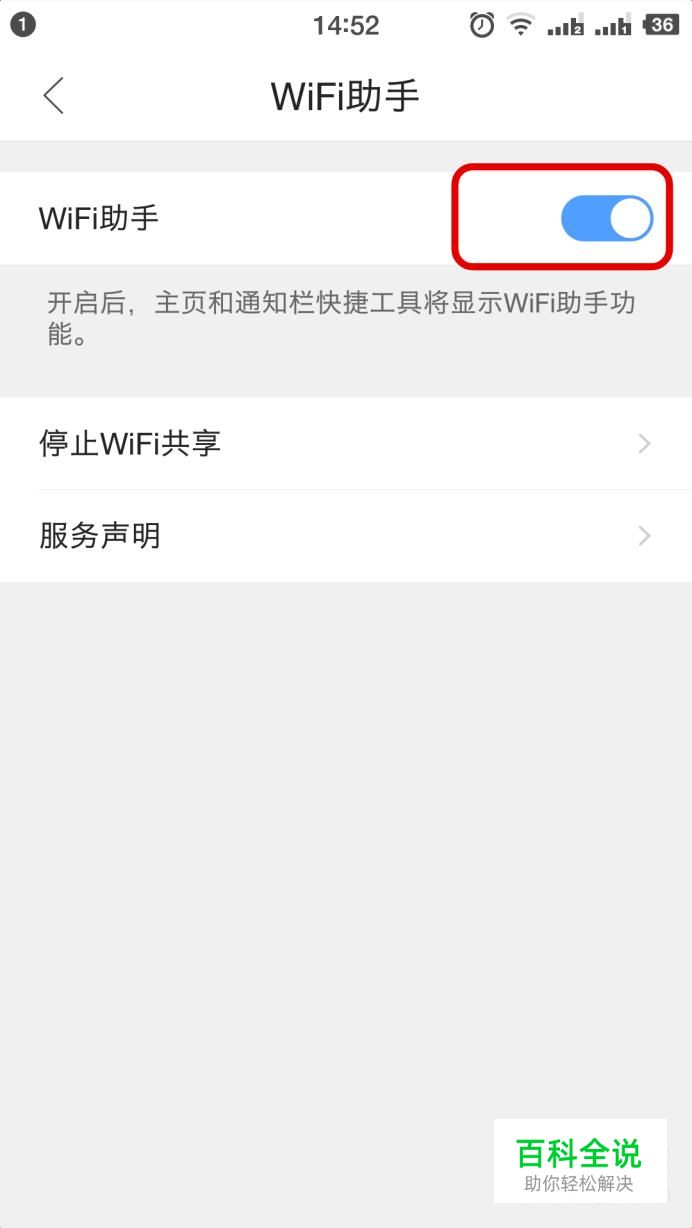The height and width of the screenshot is (1228, 692).
Task: View the 服务声明 page
Action: [x=345, y=536]
